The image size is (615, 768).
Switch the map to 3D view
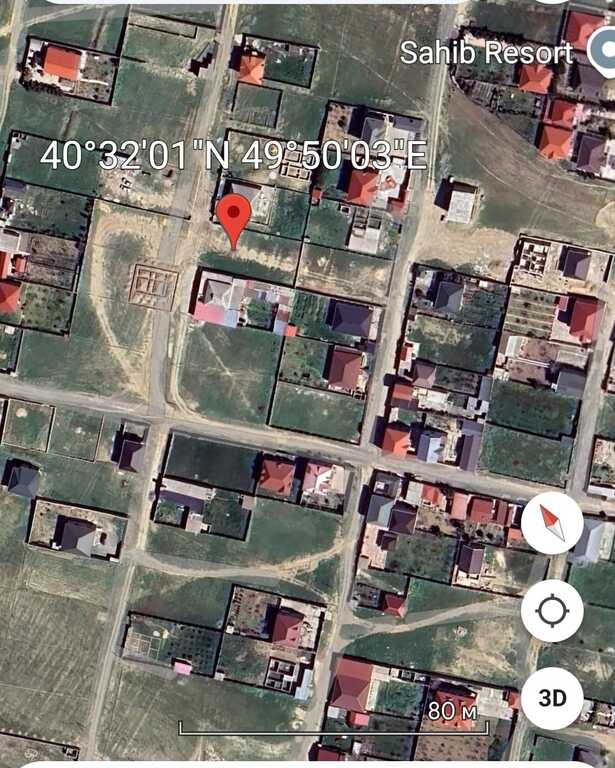pyautogui.click(x=552, y=697)
